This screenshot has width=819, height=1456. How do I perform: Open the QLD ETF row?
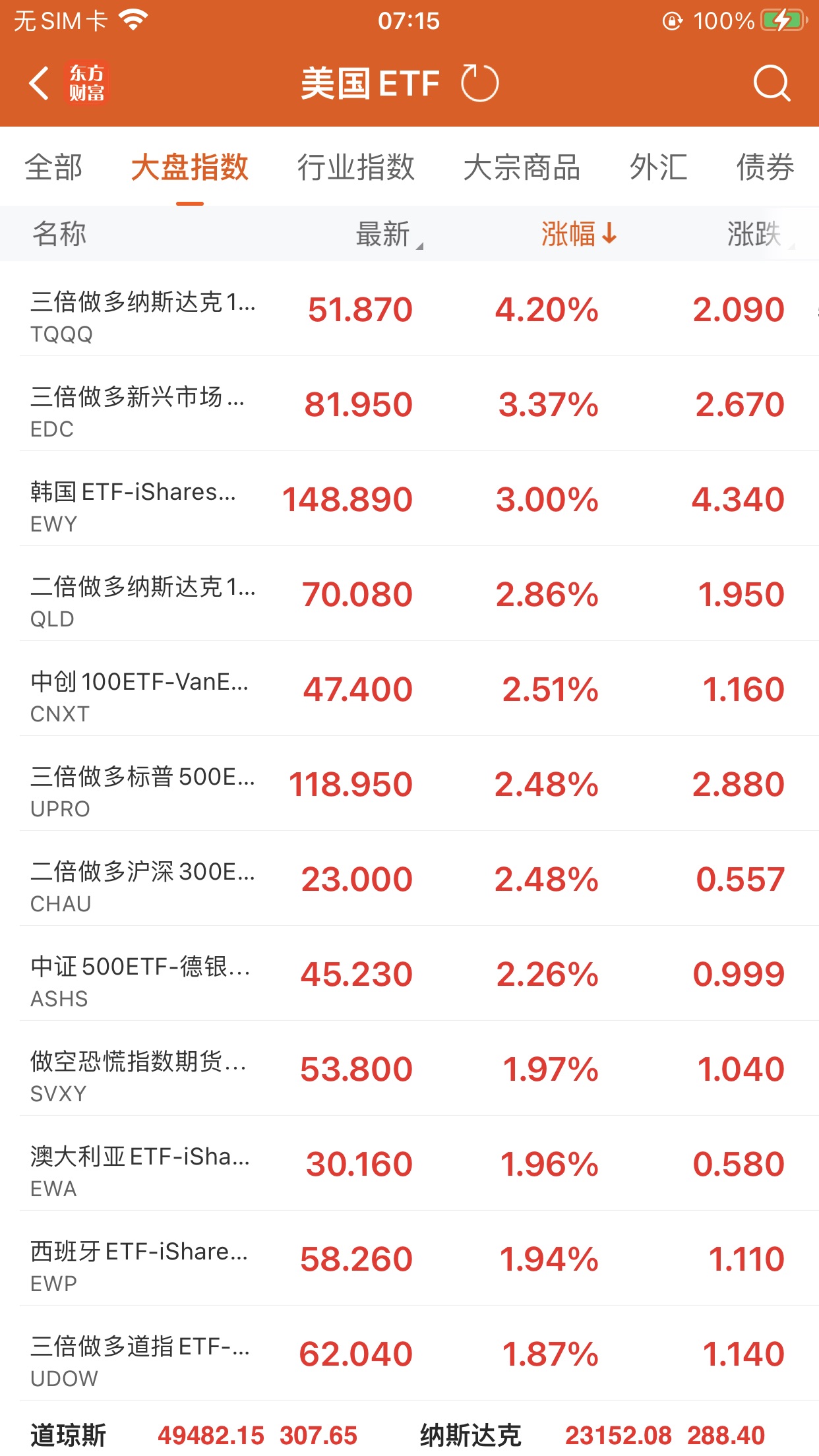(x=409, y=595)
